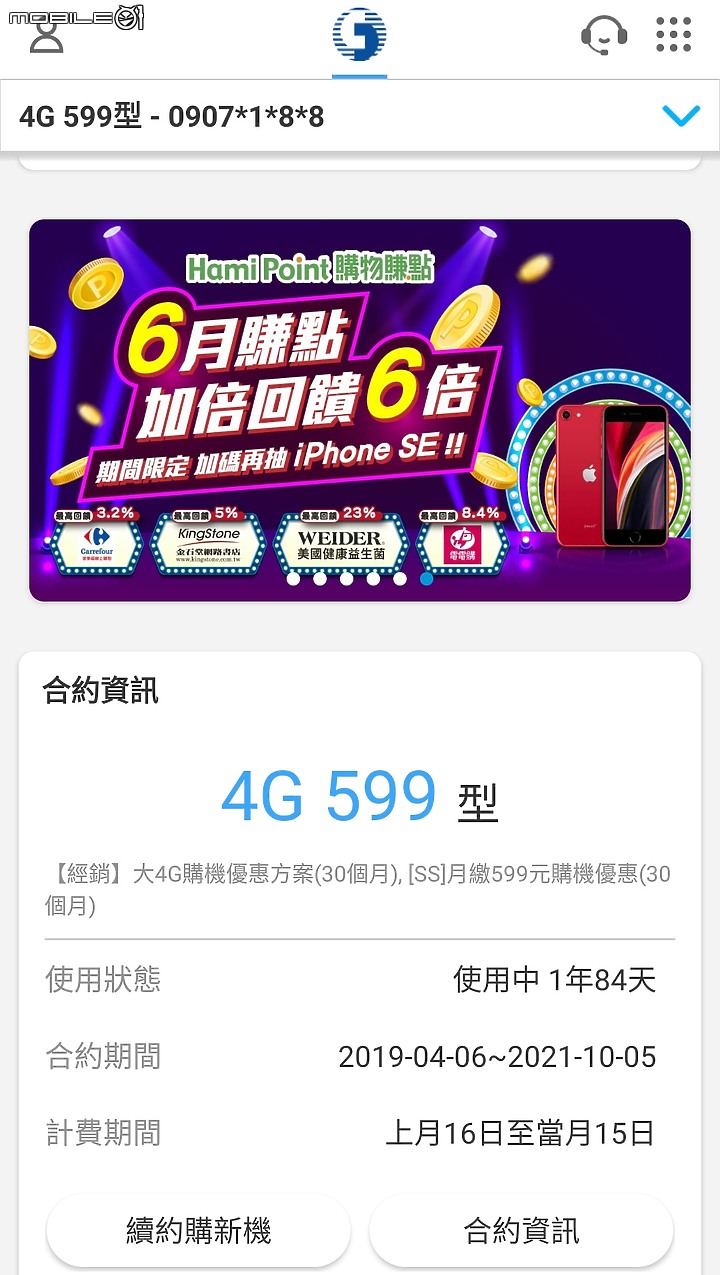Expand the 4G 599型 number dropdown
Screen dimensions: 720x1275
(681, 116)
